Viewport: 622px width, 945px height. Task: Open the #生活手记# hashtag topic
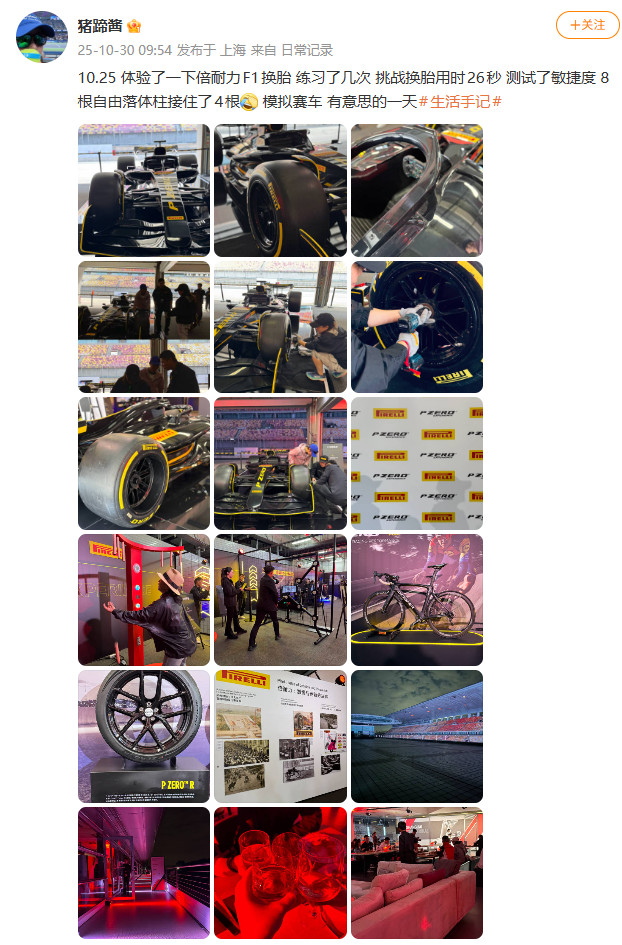(460, 101)
